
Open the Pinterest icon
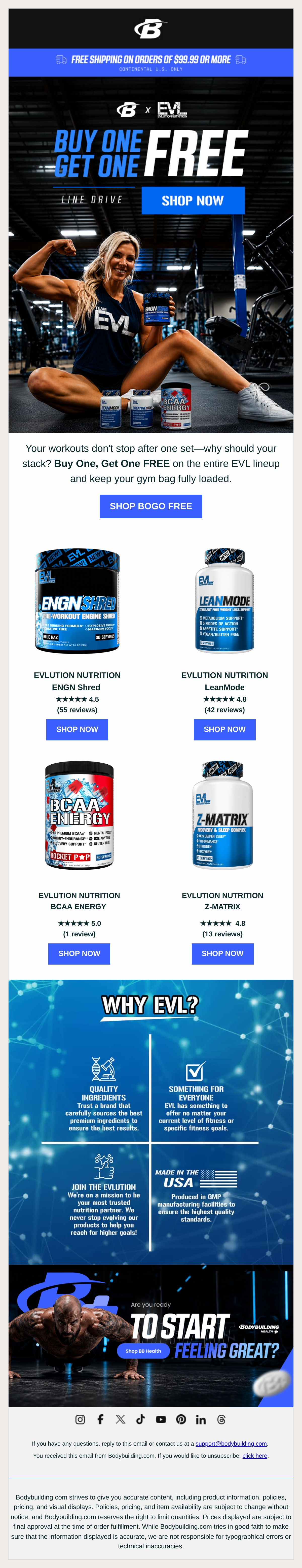click(181, 1419)
